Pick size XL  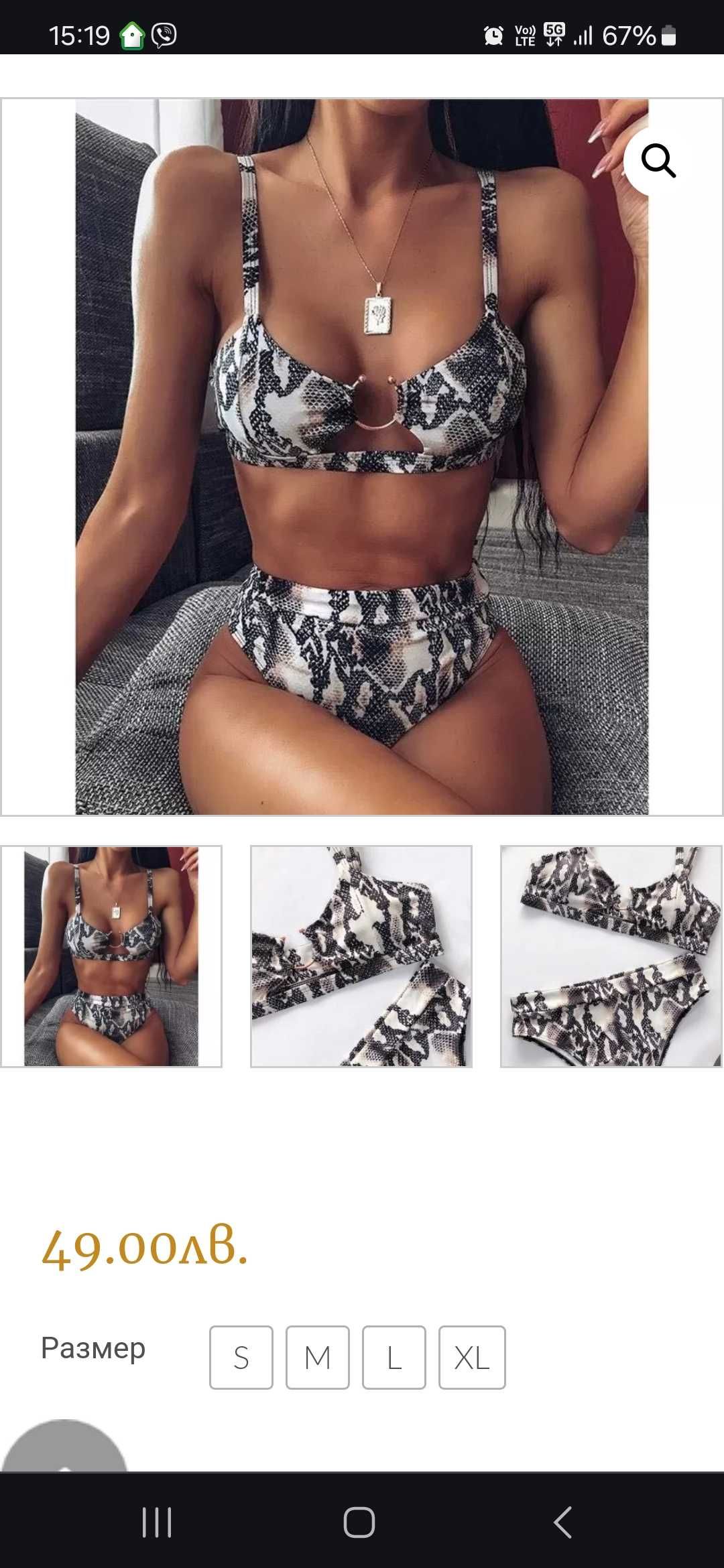[x=472, y=1358]
